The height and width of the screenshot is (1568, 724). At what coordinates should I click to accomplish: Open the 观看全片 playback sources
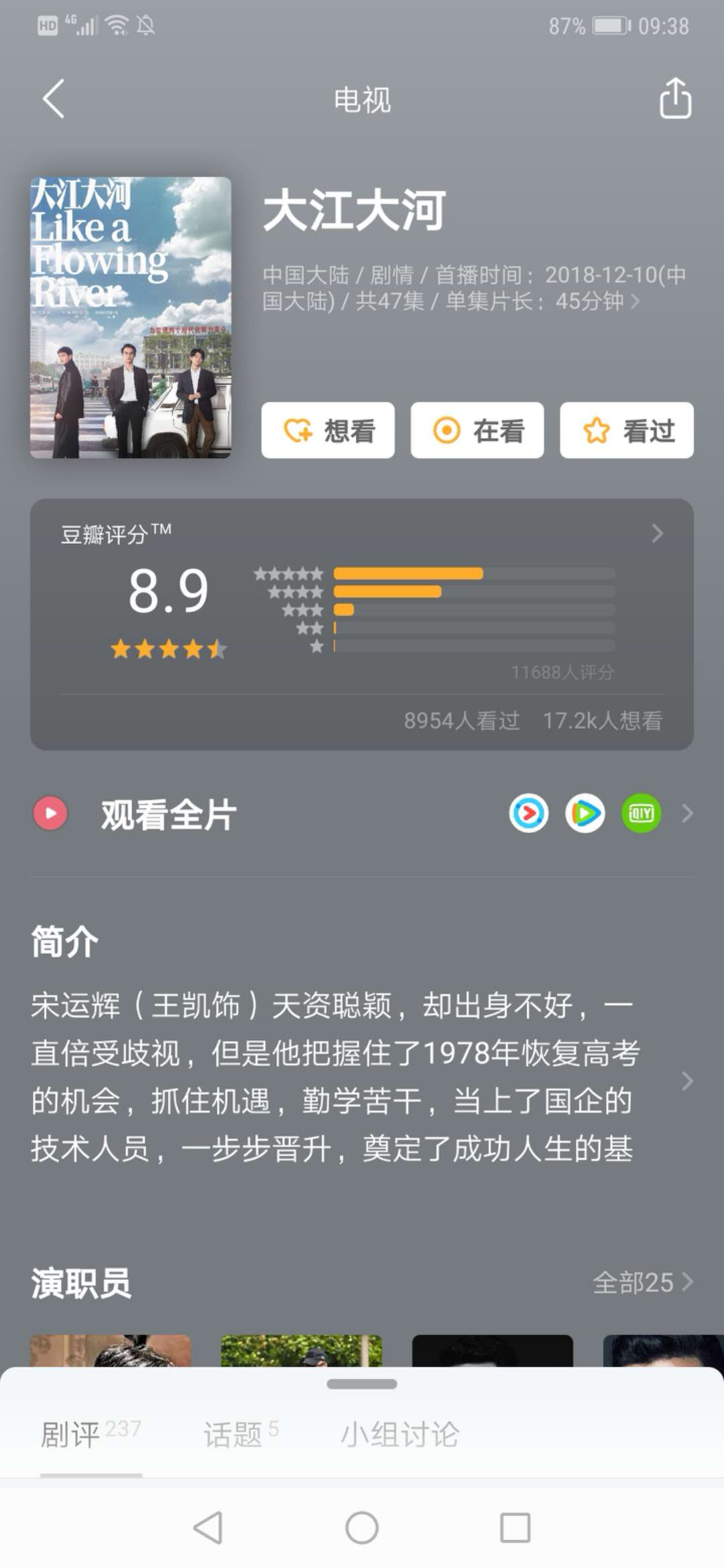168,814
